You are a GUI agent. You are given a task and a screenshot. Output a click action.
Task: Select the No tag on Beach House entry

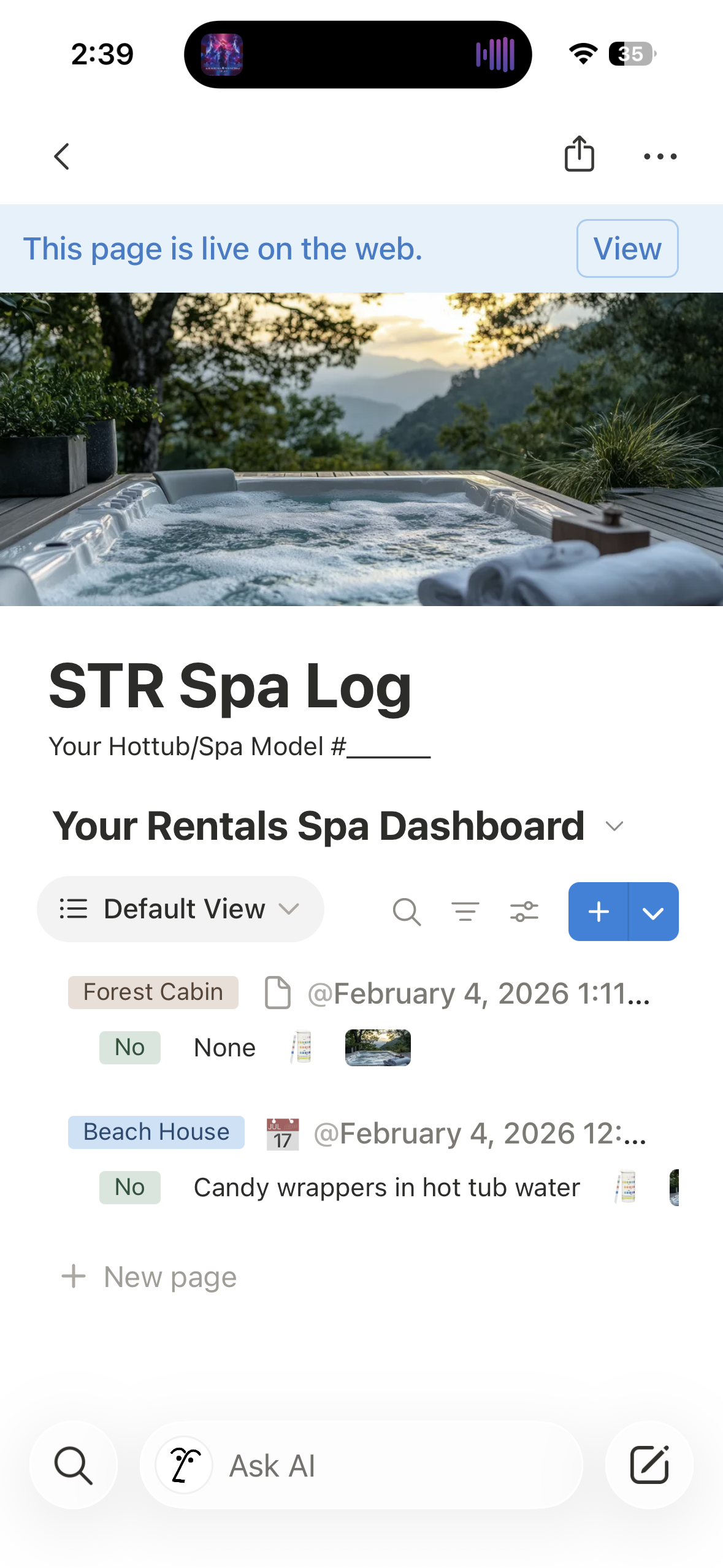click(129, 1186)
